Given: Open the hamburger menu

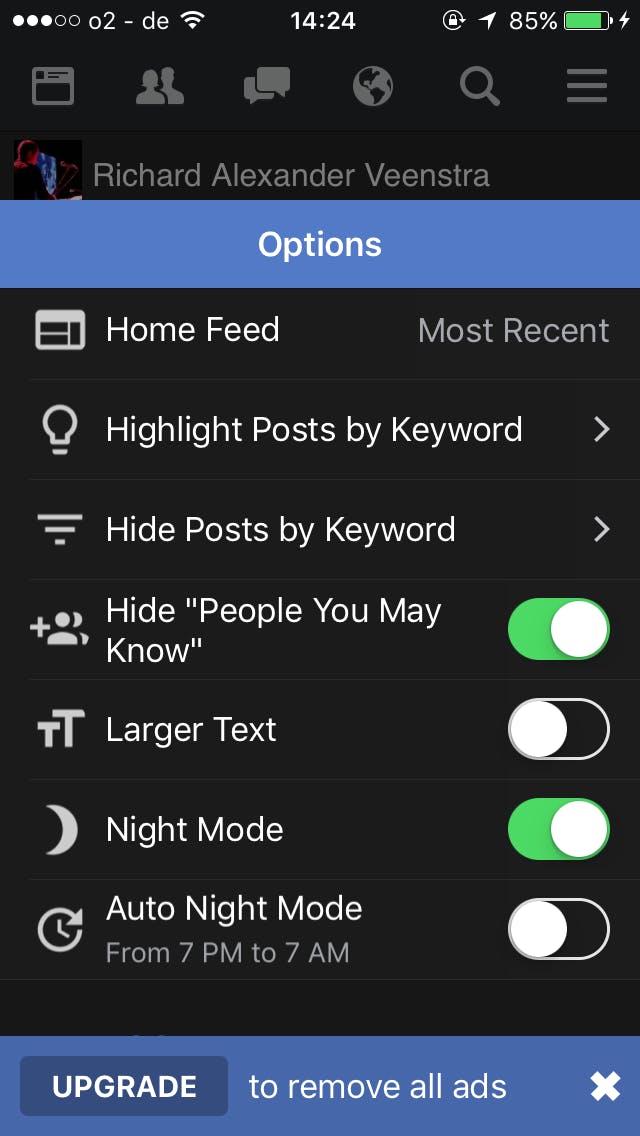Looking at the screenshot, I should pos(587,86).
